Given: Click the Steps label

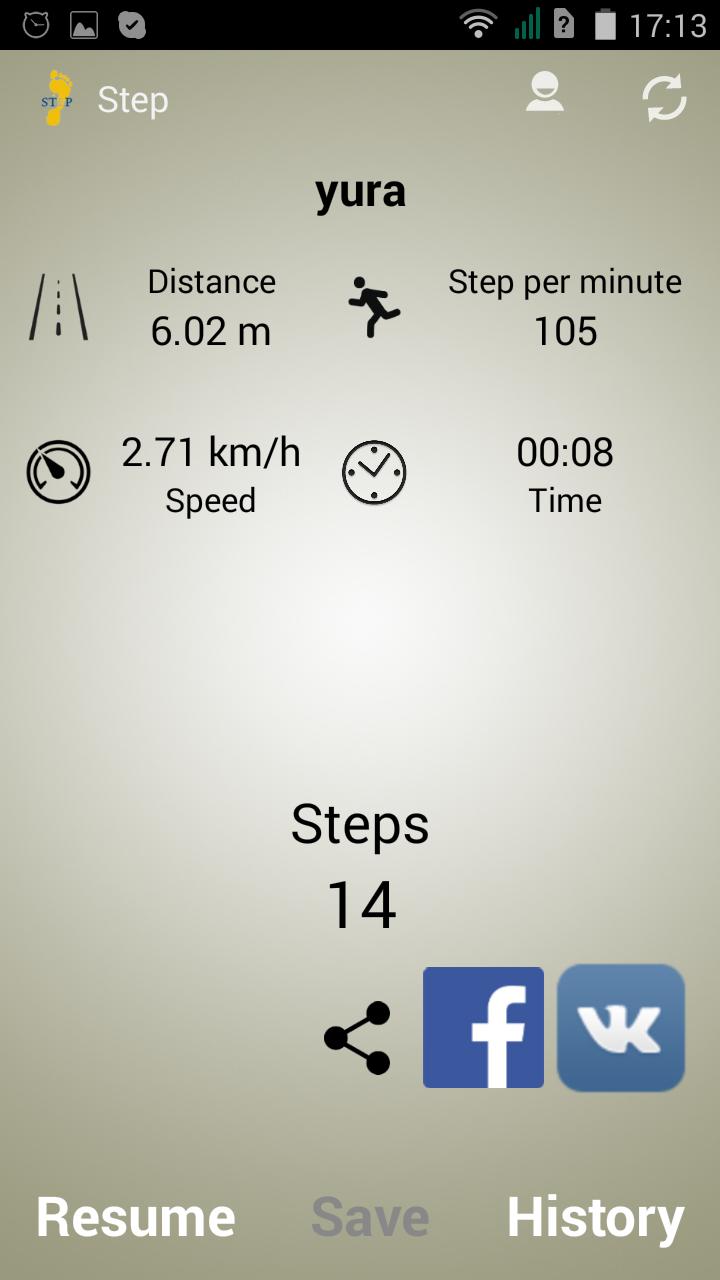Looking at the screenshot, I should (x=360, y=825).
